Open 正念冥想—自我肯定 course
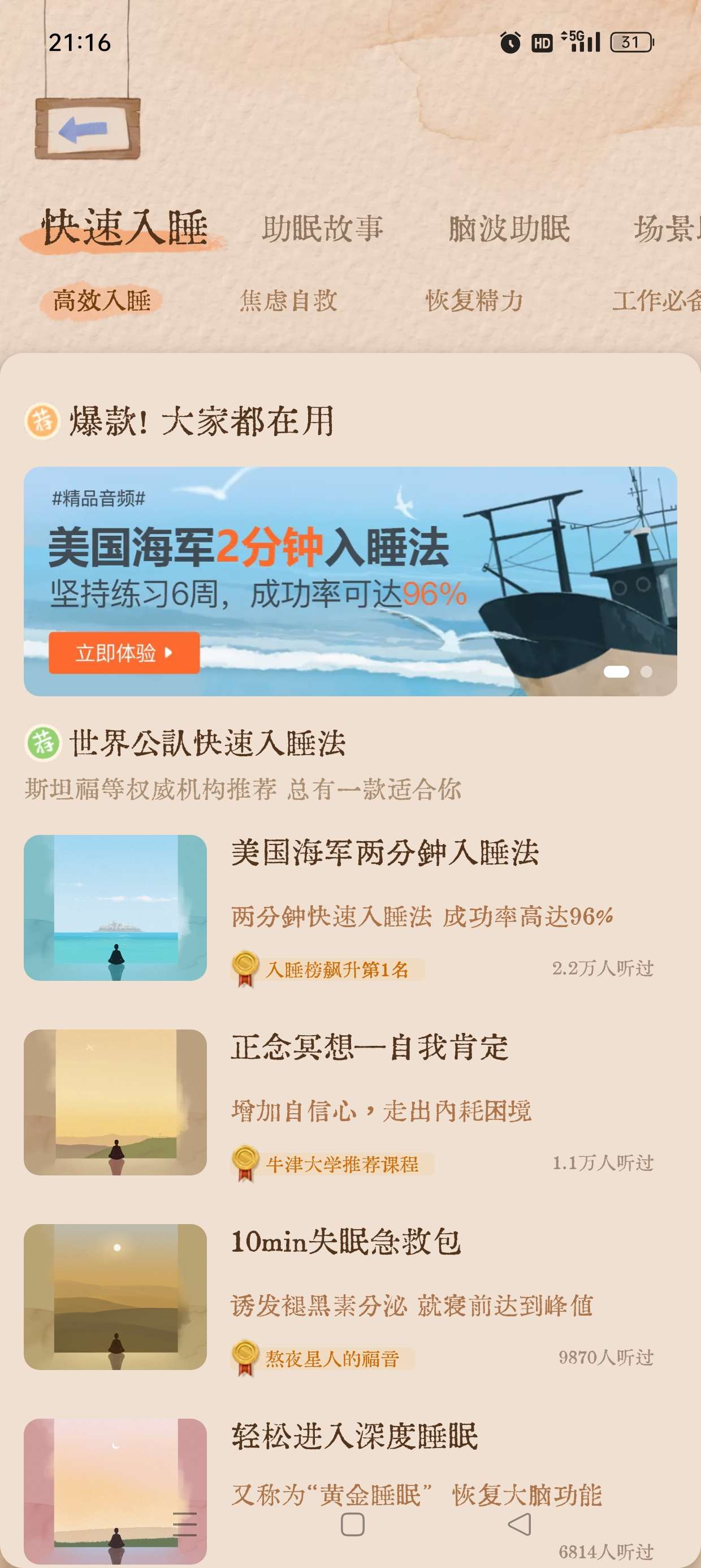 coord(369,1047)
